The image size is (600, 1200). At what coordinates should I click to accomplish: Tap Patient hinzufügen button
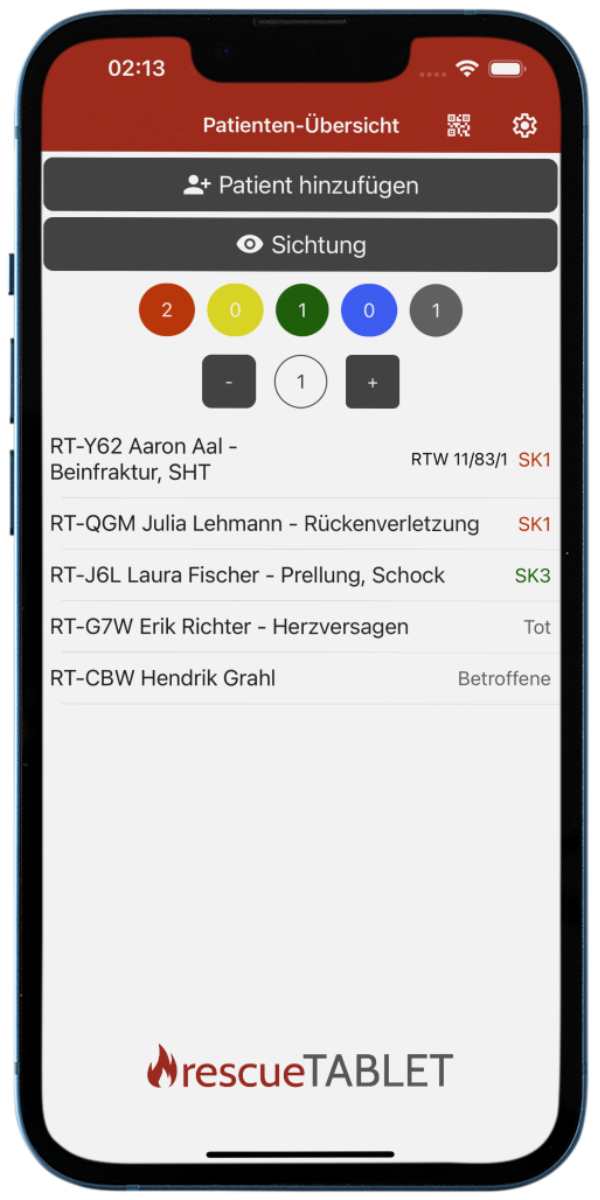300,186
